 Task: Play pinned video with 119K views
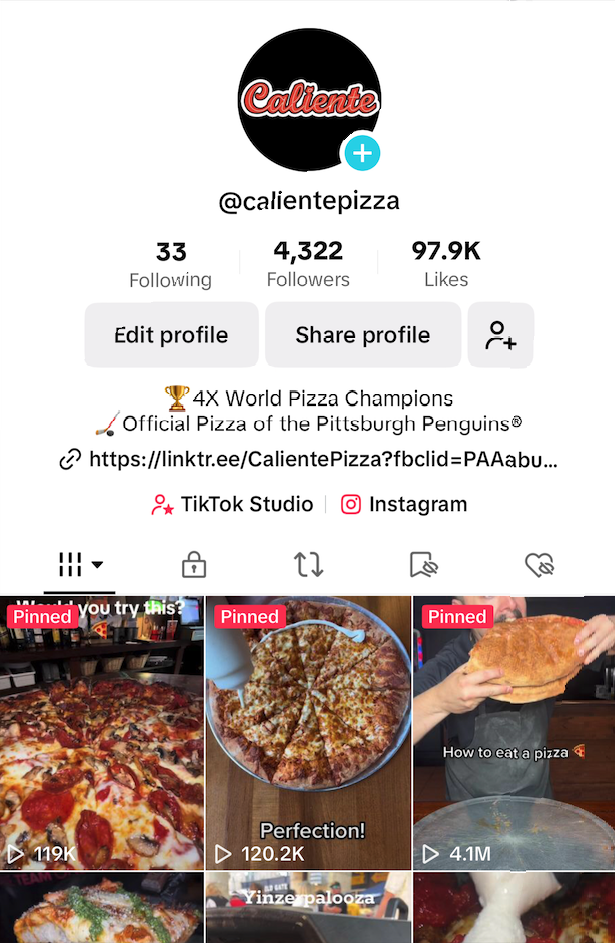101,733
